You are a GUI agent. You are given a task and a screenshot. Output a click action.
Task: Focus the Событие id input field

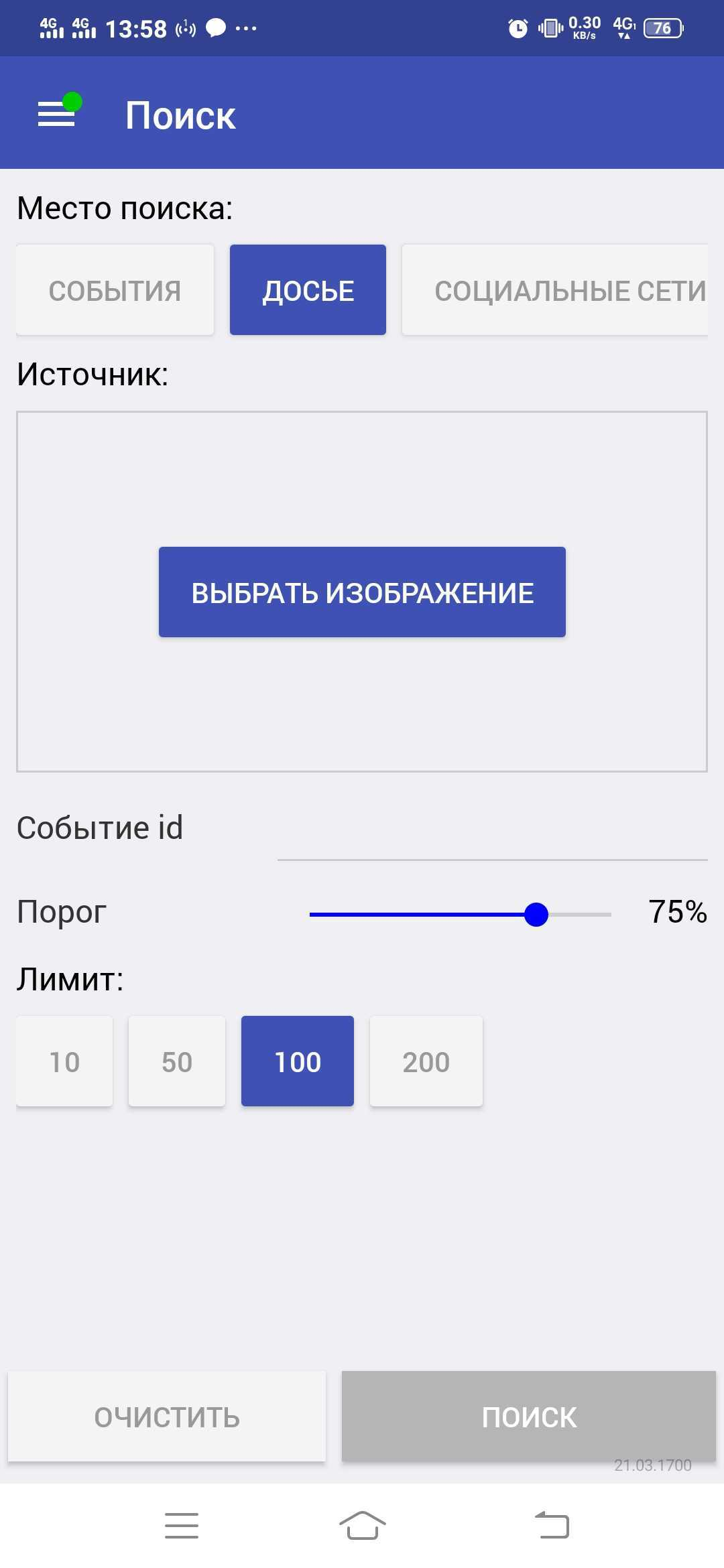pos(493,830)
